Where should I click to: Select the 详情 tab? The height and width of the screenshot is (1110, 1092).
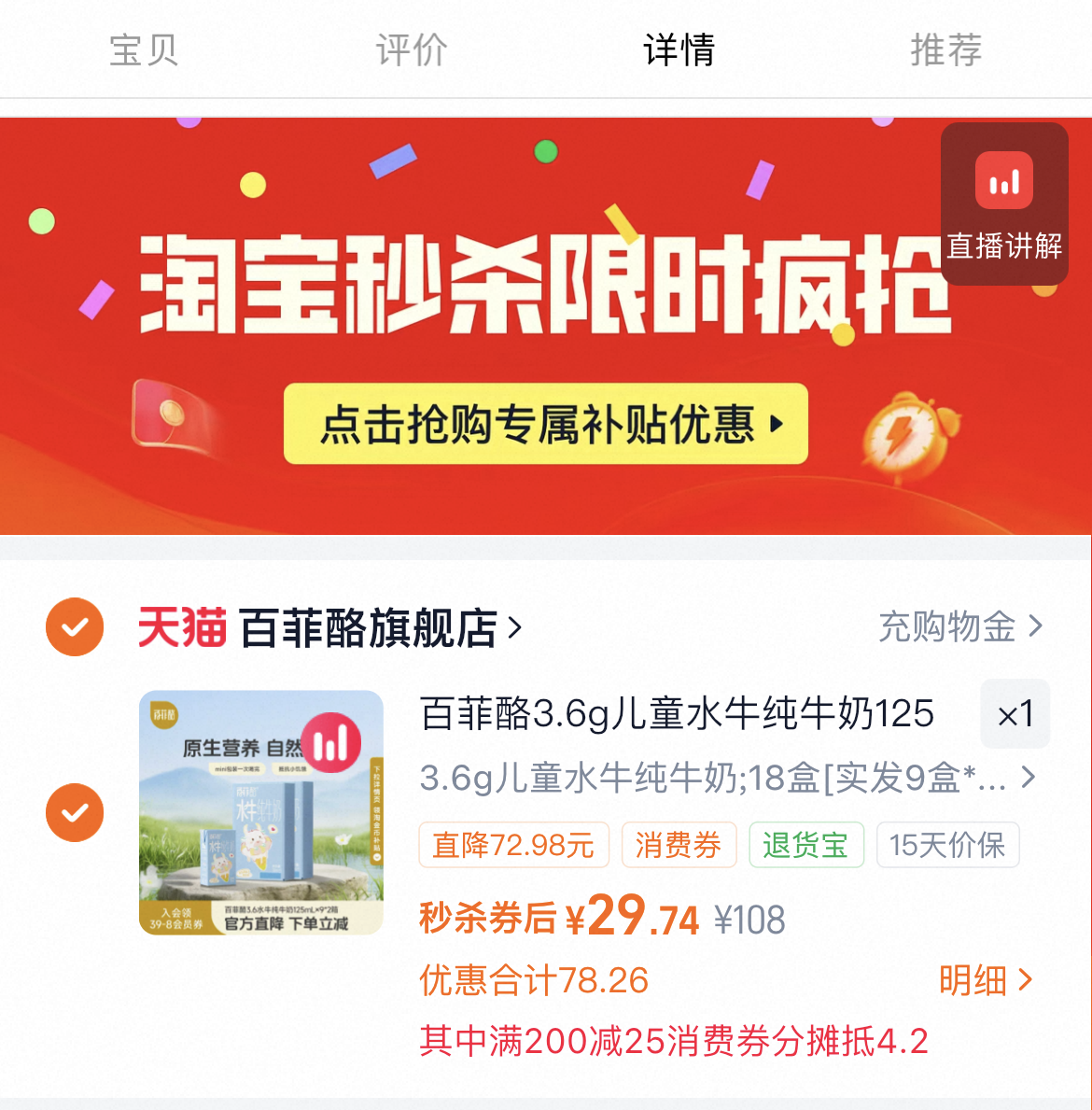(679, 50)
